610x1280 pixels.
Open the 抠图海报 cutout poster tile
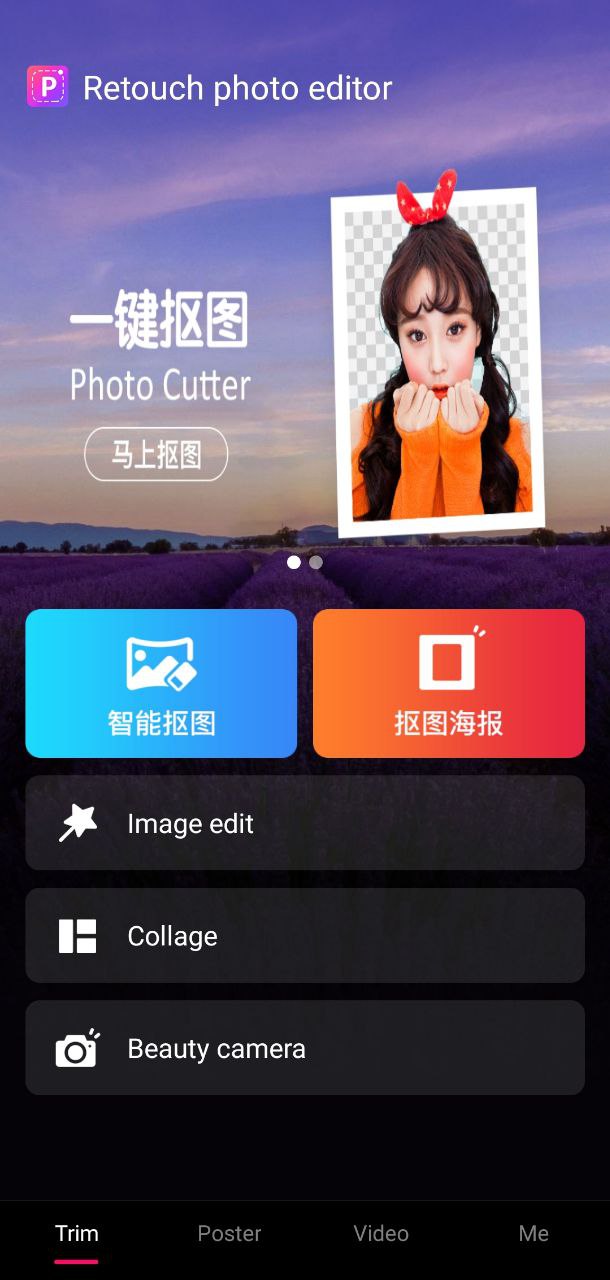[x=448, y=683]
